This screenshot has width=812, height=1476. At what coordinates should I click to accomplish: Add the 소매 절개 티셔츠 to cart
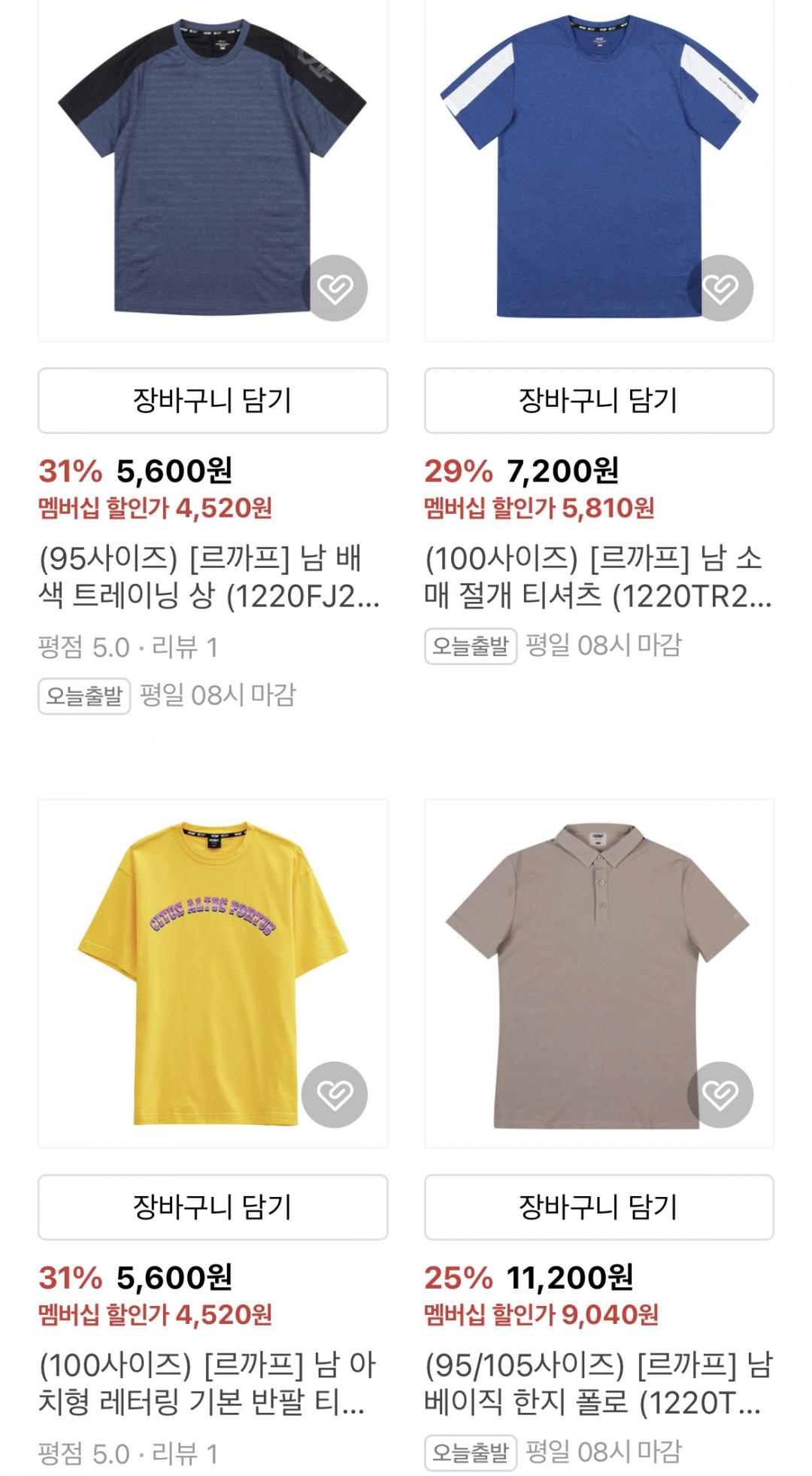click(598, 400)
